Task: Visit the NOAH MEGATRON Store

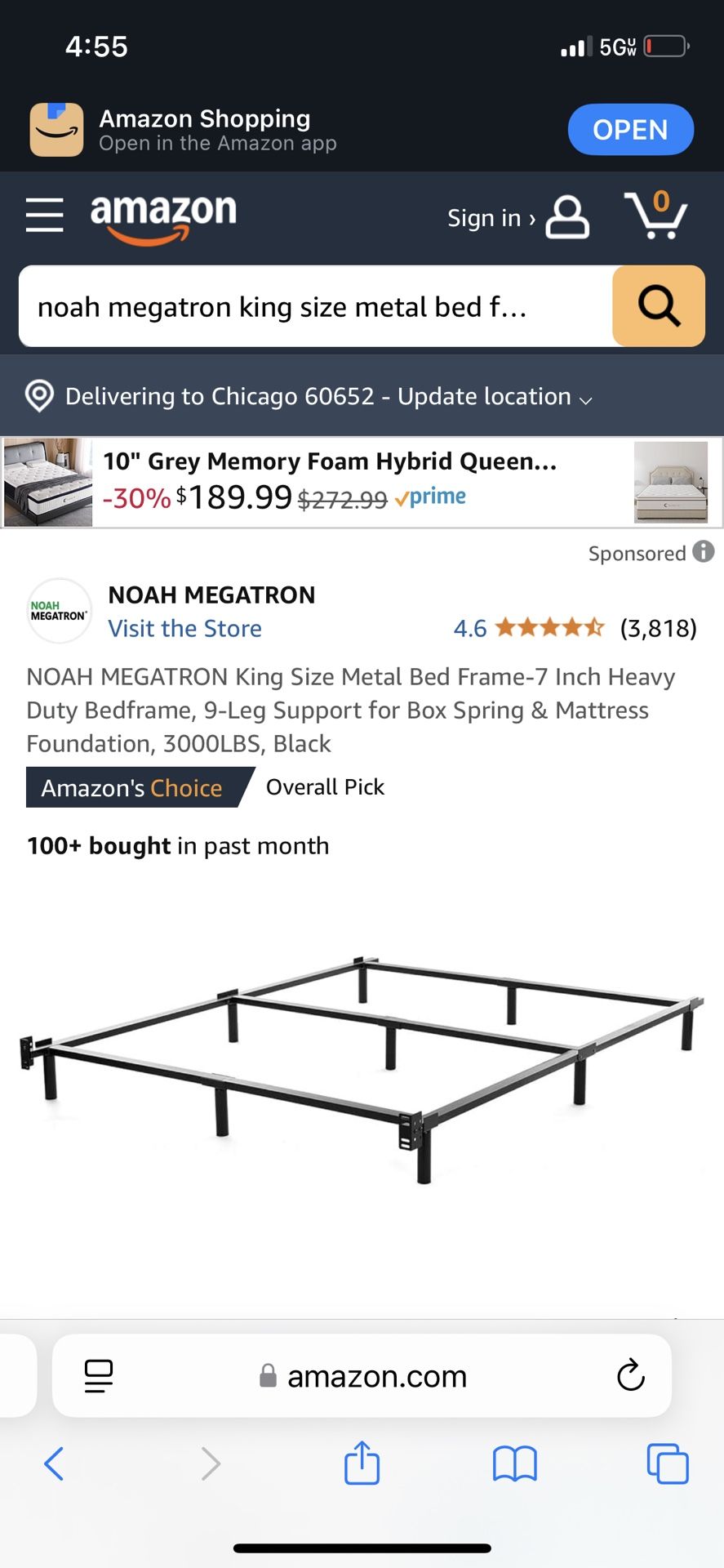Action: point(184,628)
